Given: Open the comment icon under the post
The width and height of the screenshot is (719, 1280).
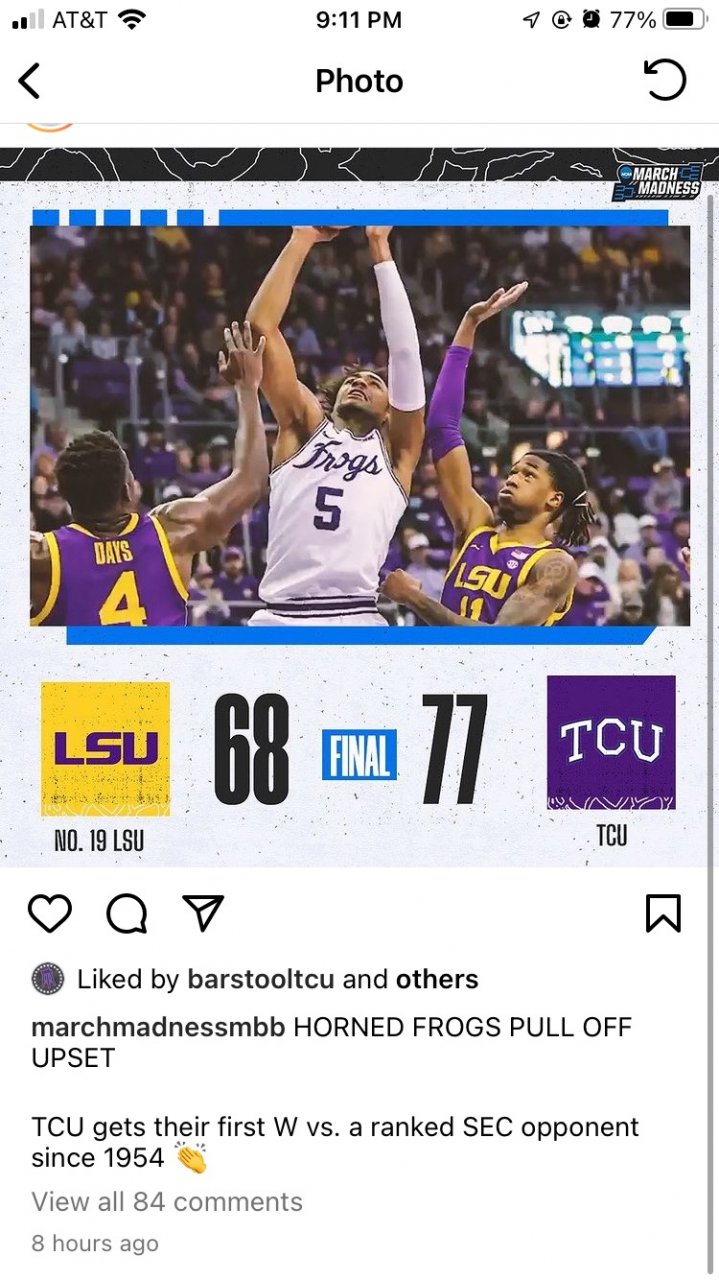Looking at the screenshot, I should (x=126, y=913).
